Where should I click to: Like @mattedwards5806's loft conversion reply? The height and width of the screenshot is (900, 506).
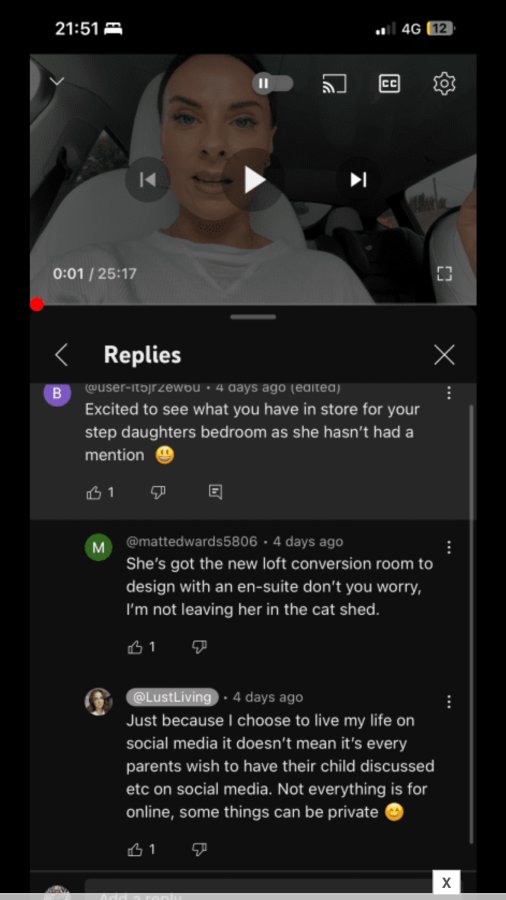click(135, 647)
